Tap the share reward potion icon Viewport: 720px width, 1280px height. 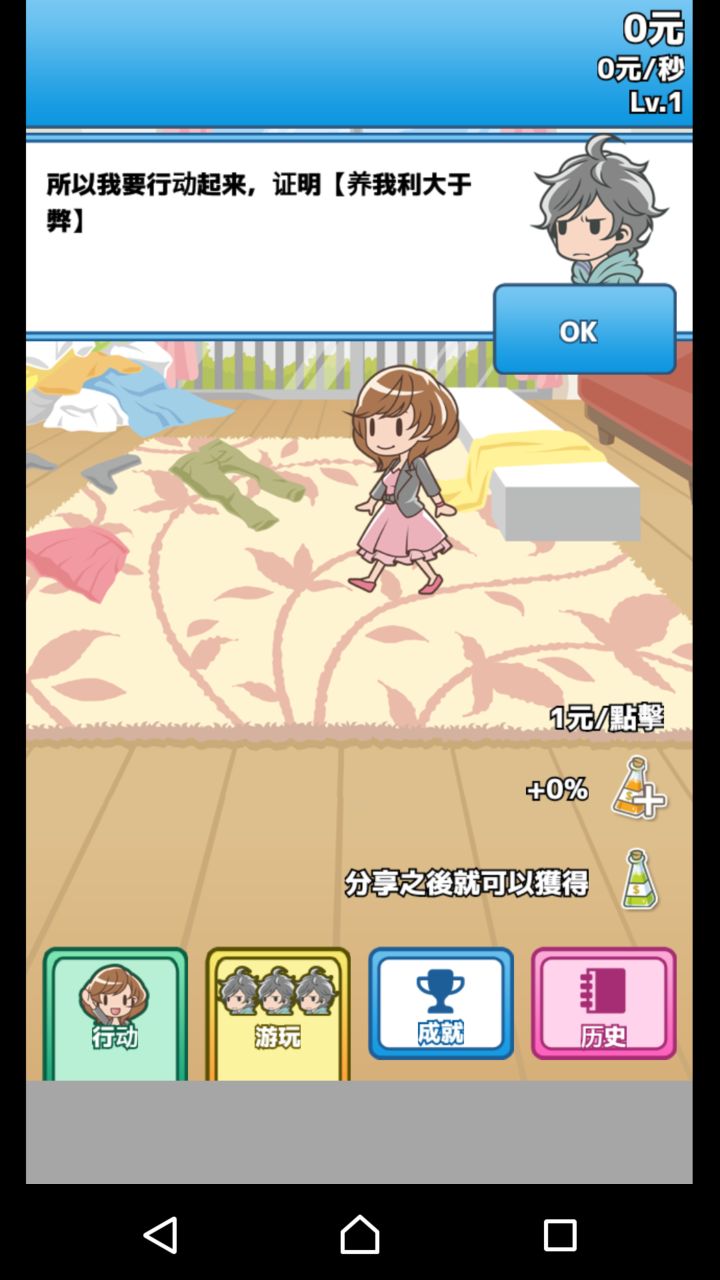638,880
